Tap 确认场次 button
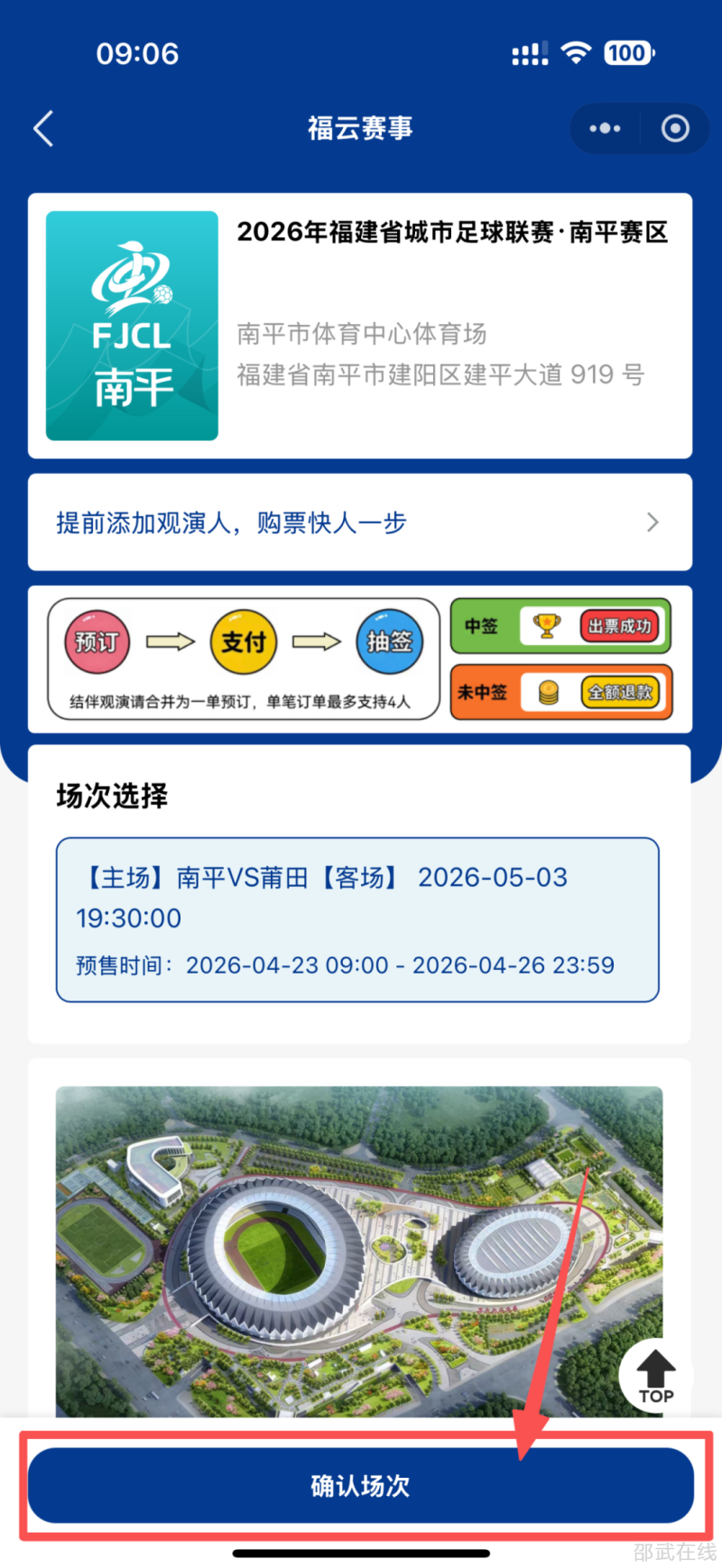 pyautogui.click(x=360, y=1485)
